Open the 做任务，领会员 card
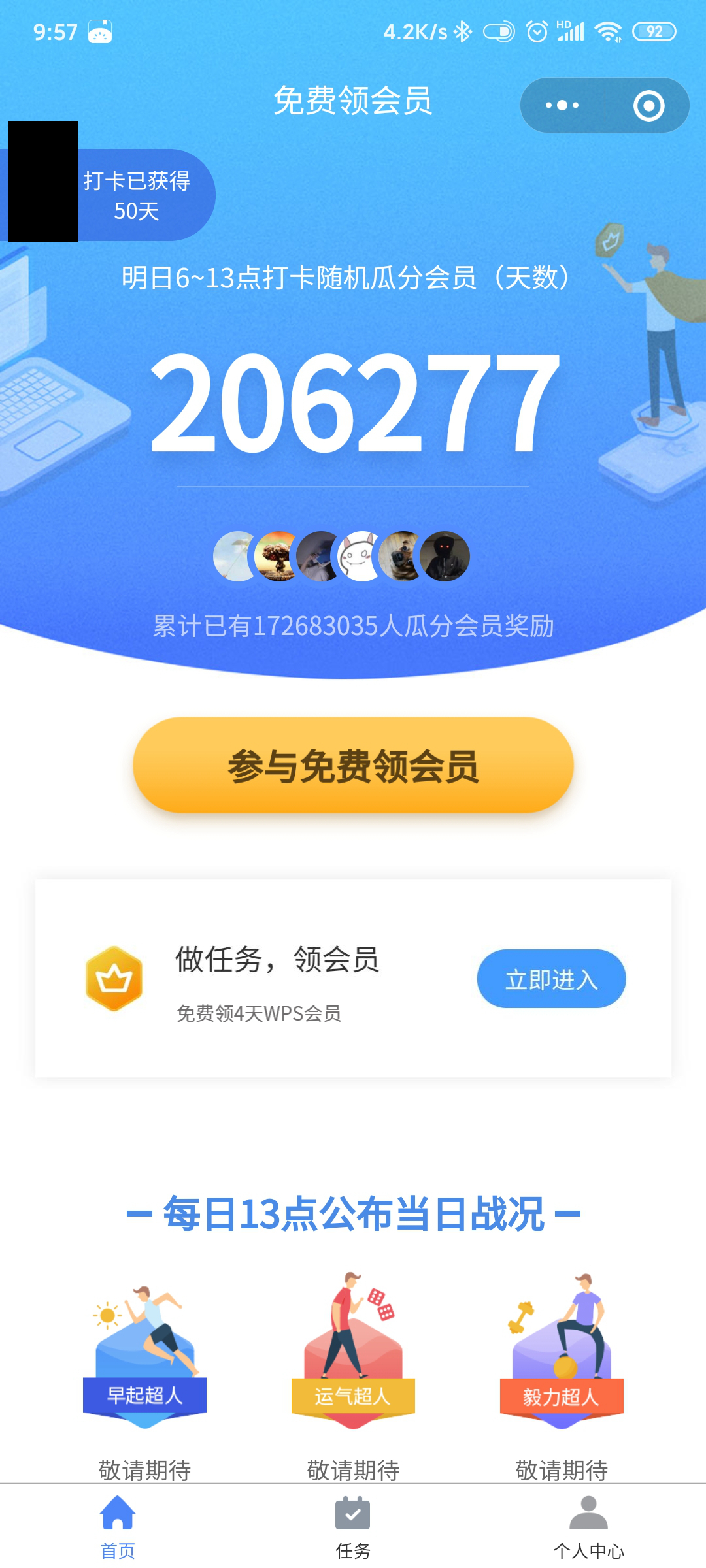The height and width of the screenshot is (1568, 706). (278, 978)
